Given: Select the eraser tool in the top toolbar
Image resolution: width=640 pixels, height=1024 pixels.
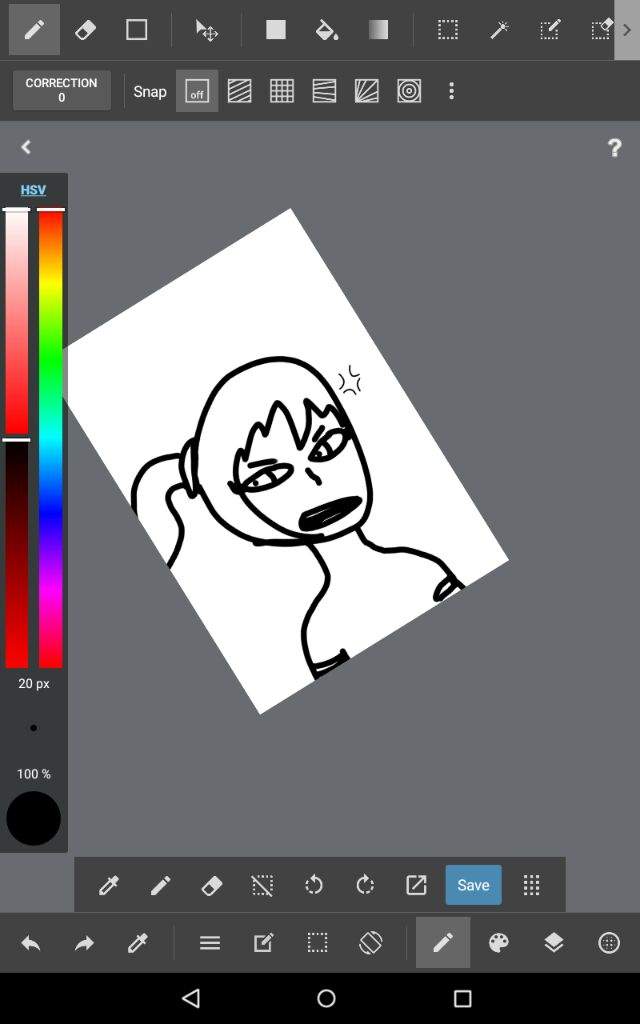Looking at the screenshot, I should [x=85, y=30].
